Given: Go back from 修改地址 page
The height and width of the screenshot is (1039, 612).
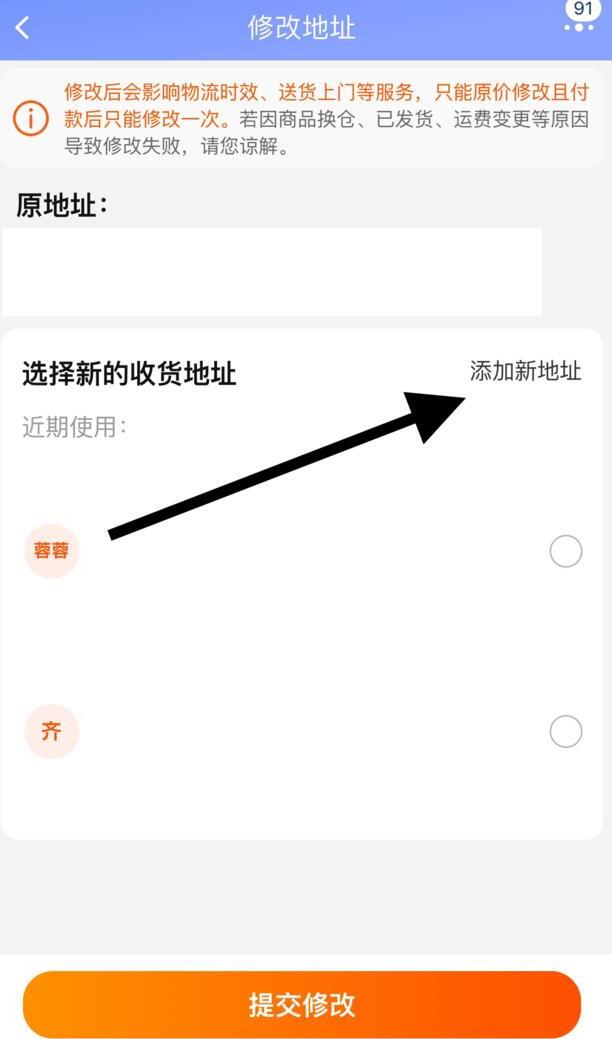Looking at the screenshot, I should (x=23, y=28).
